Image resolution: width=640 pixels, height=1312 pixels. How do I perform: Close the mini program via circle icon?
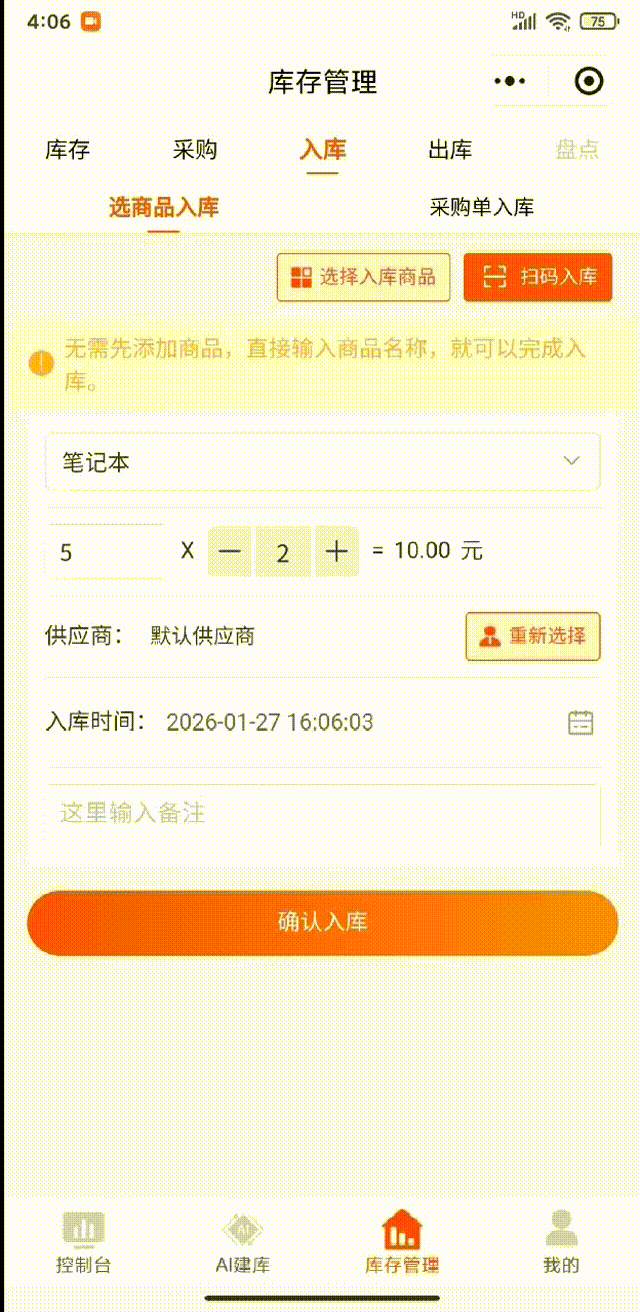click(589, 81)
